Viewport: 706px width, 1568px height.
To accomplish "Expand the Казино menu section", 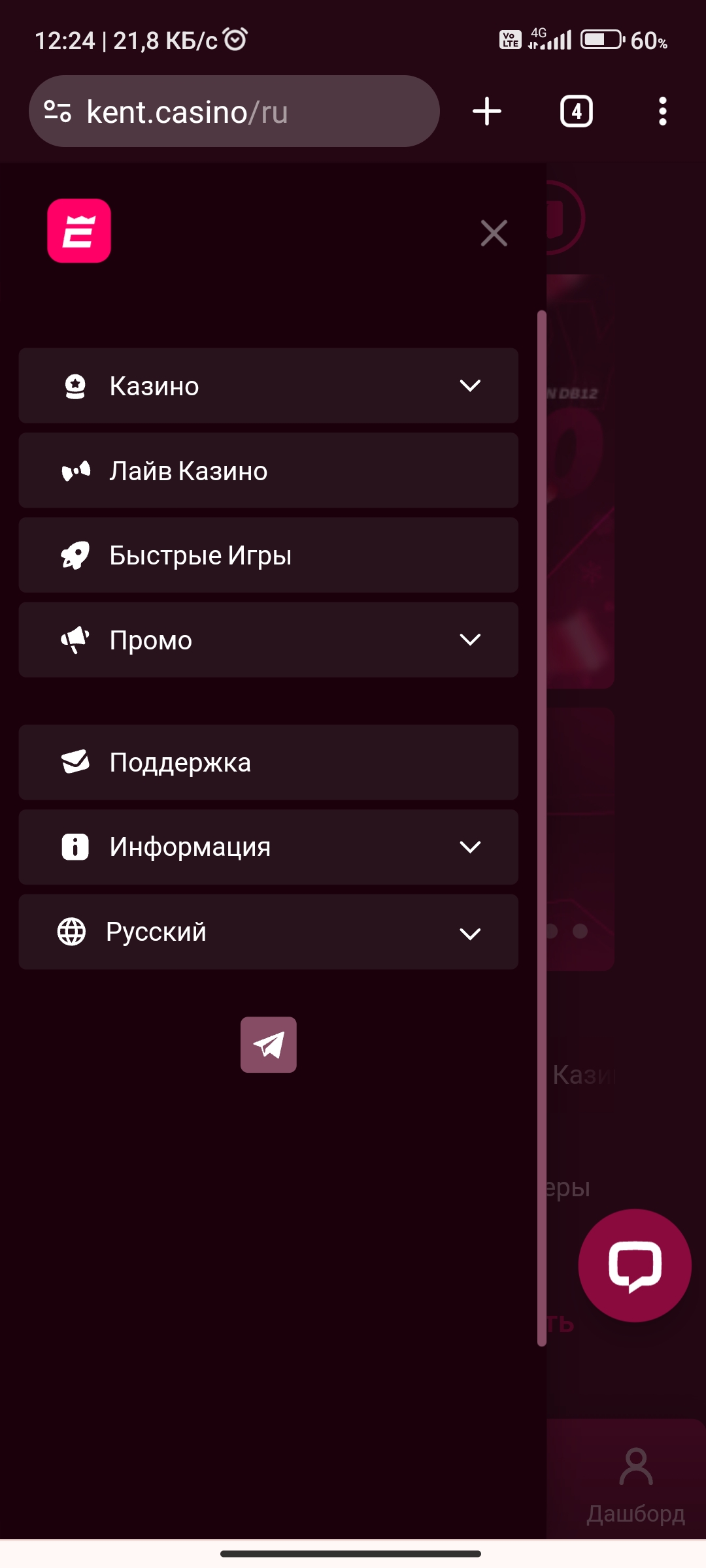I will click(x=268, y=385).
